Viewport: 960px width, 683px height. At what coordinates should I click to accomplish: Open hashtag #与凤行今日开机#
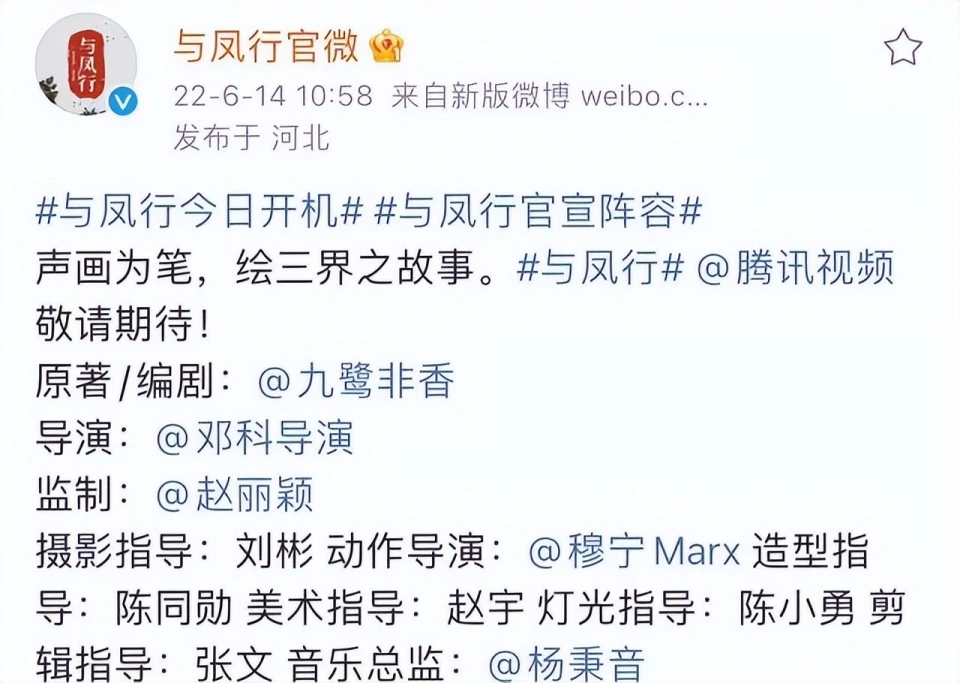click(x=199, y=212)
